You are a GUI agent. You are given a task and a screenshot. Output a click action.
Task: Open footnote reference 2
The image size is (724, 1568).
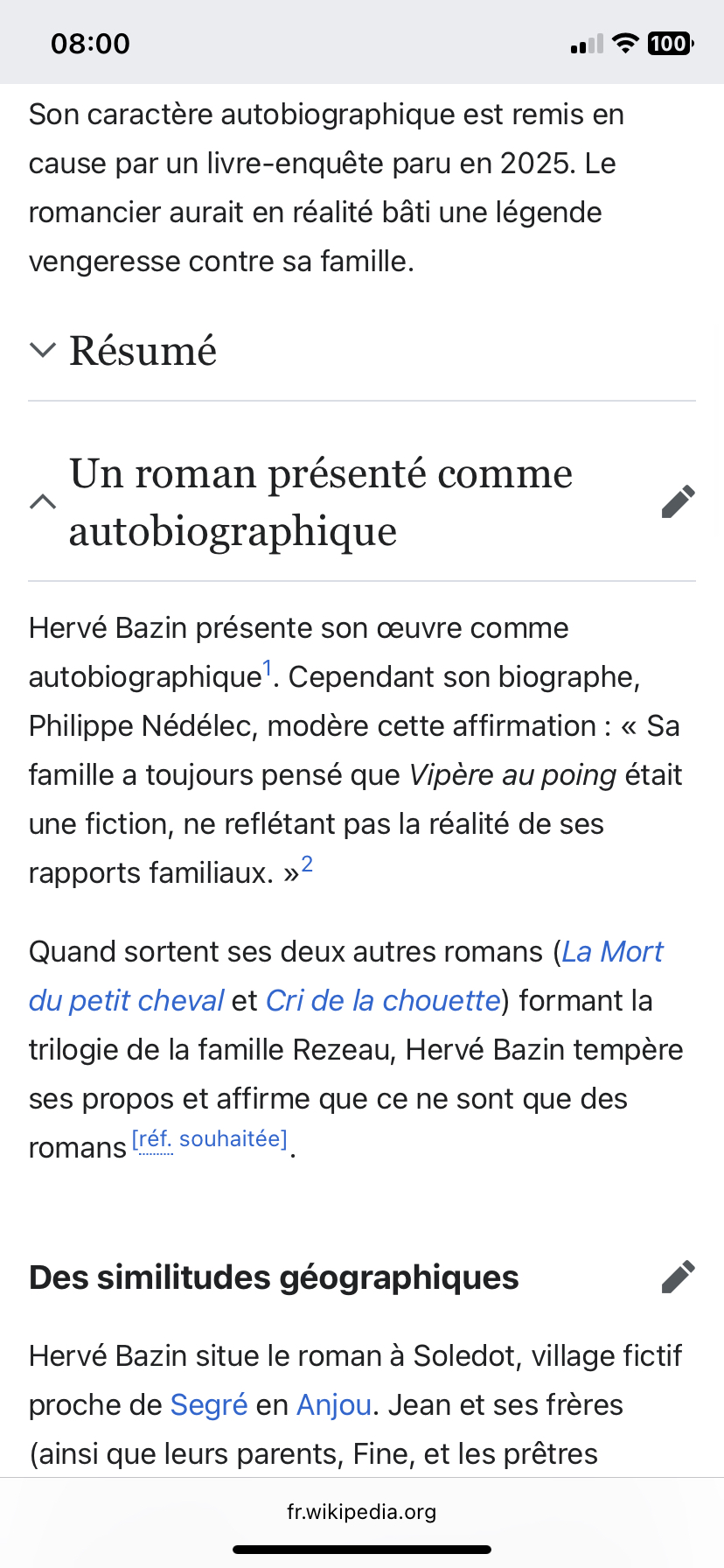coord(307,865)
